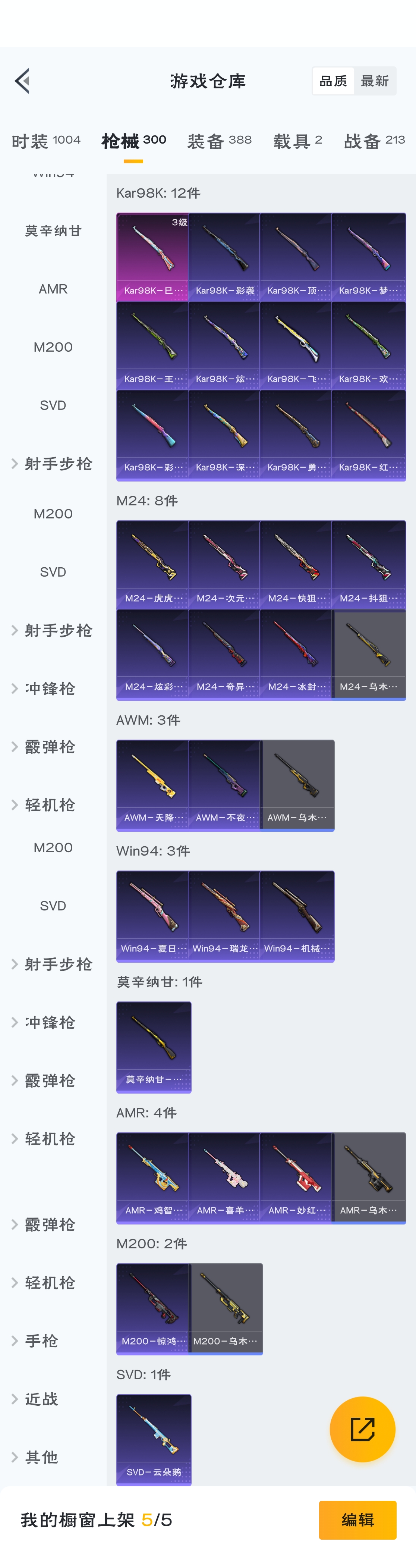
Task: Tap the orange share floating button
Action: point(362,1429)
